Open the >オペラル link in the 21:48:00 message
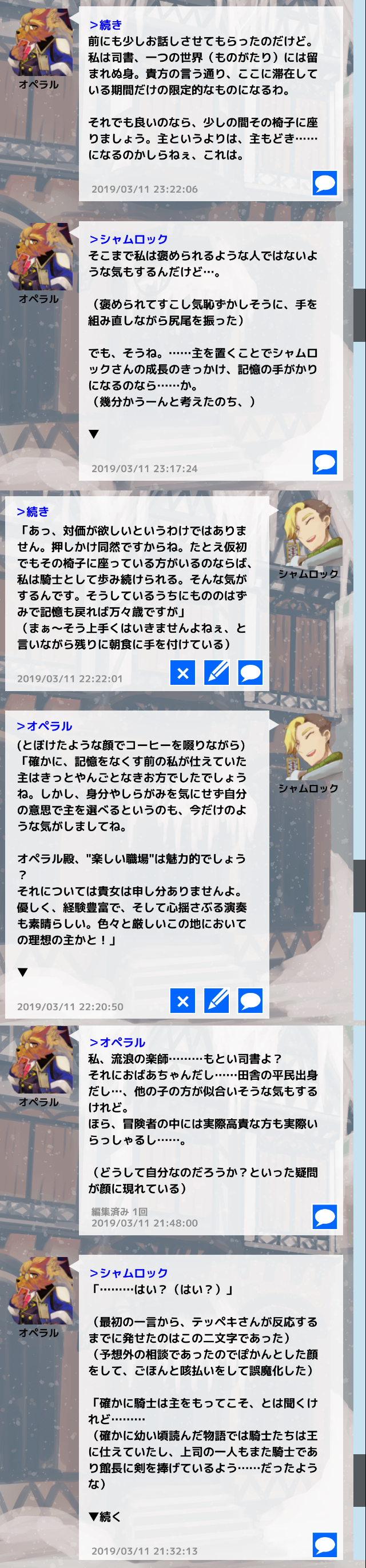The width and height of the screenshot is (366, 1568). click(x=117, y=1042)
